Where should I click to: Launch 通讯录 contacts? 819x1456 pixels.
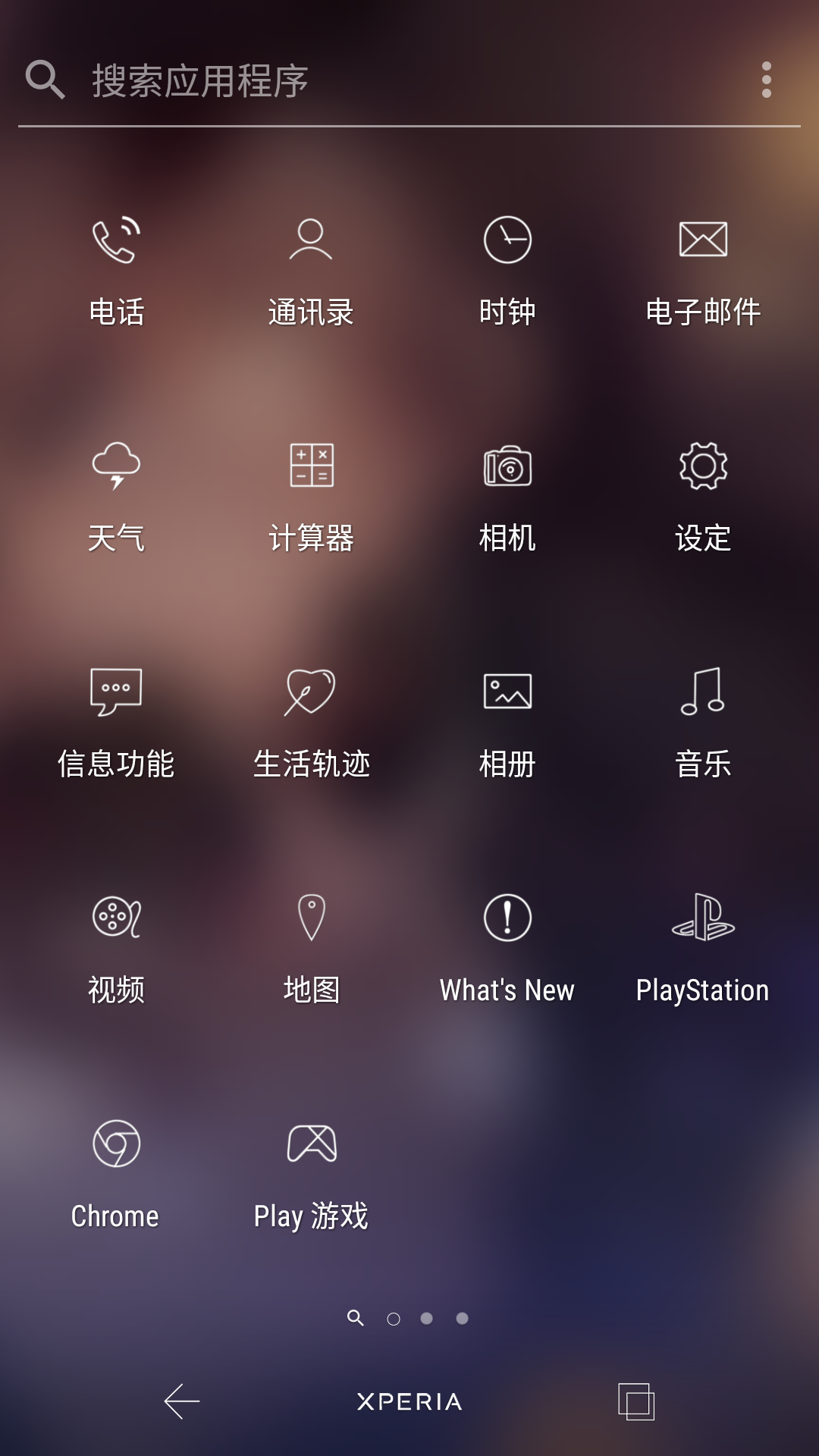311,271
